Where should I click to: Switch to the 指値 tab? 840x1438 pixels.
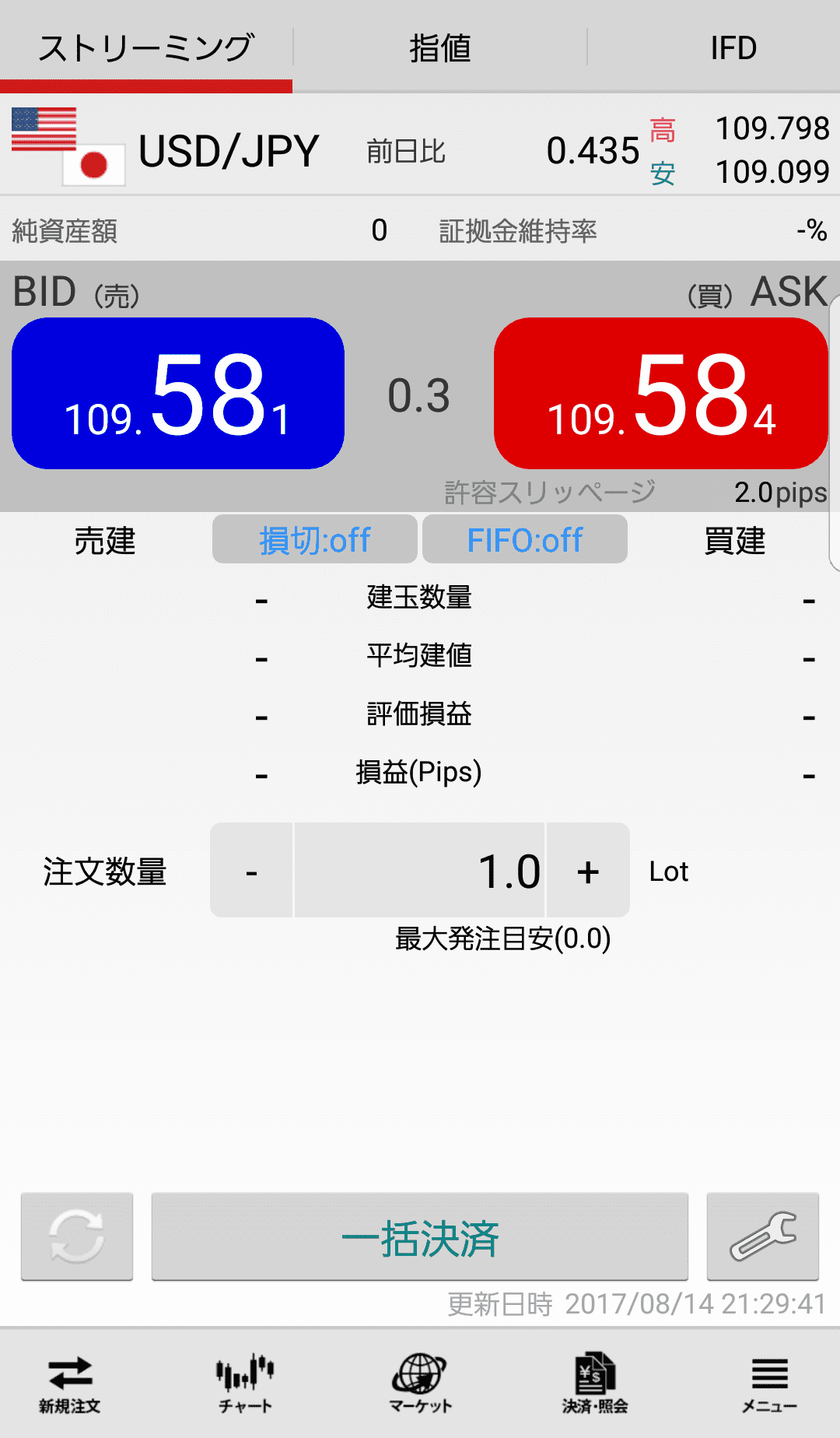440,47
